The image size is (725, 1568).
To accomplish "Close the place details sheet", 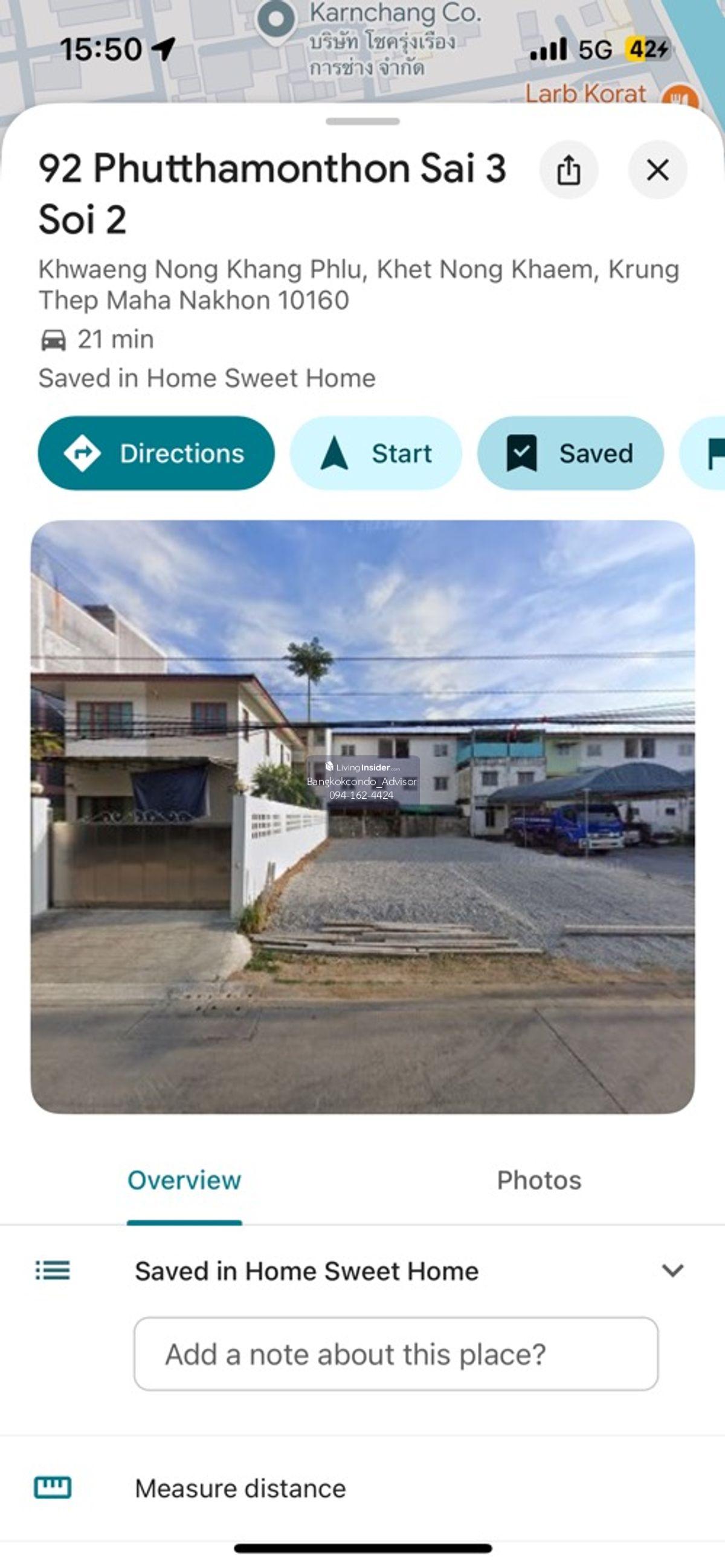I will click(657, 170).
